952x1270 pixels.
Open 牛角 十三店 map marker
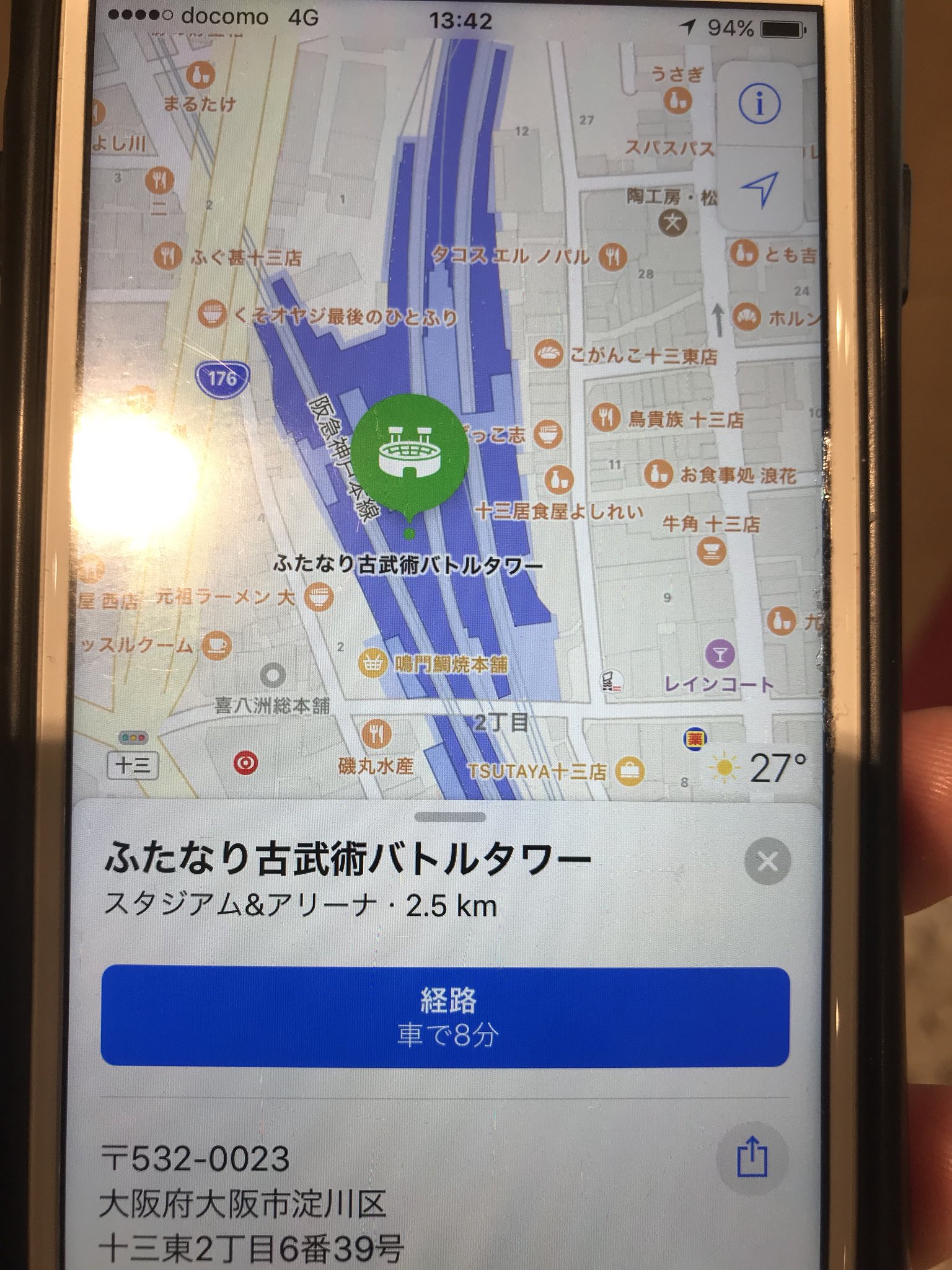[712, 549]
